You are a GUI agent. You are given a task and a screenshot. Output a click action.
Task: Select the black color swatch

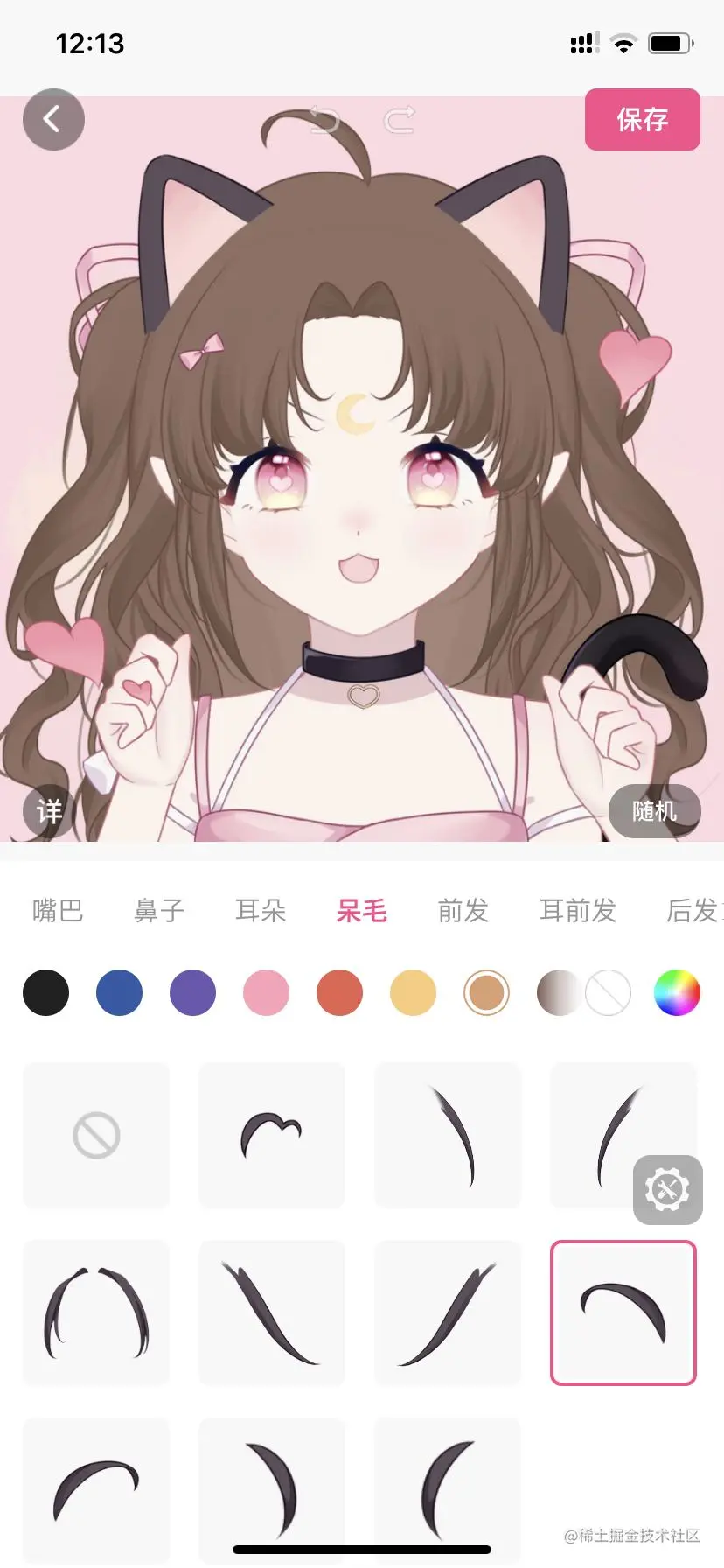point(45,992)
